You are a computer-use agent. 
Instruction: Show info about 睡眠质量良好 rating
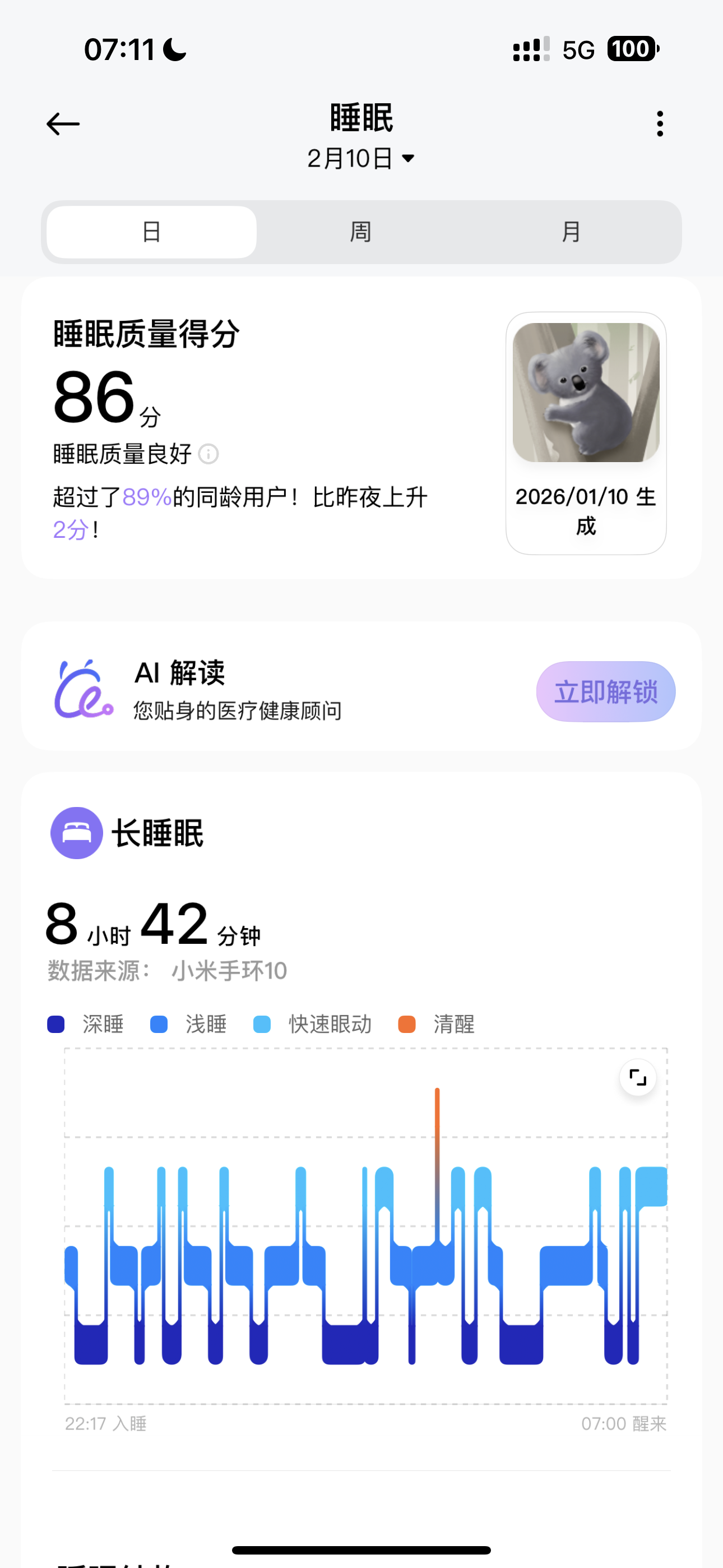(208, 454)
